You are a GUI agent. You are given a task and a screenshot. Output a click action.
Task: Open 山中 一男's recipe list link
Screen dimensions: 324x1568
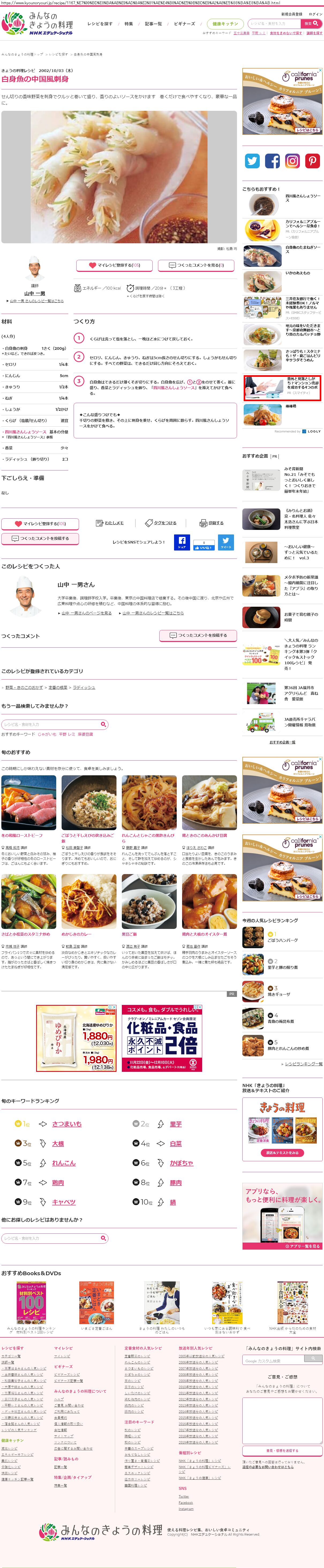tap(36, 301)
